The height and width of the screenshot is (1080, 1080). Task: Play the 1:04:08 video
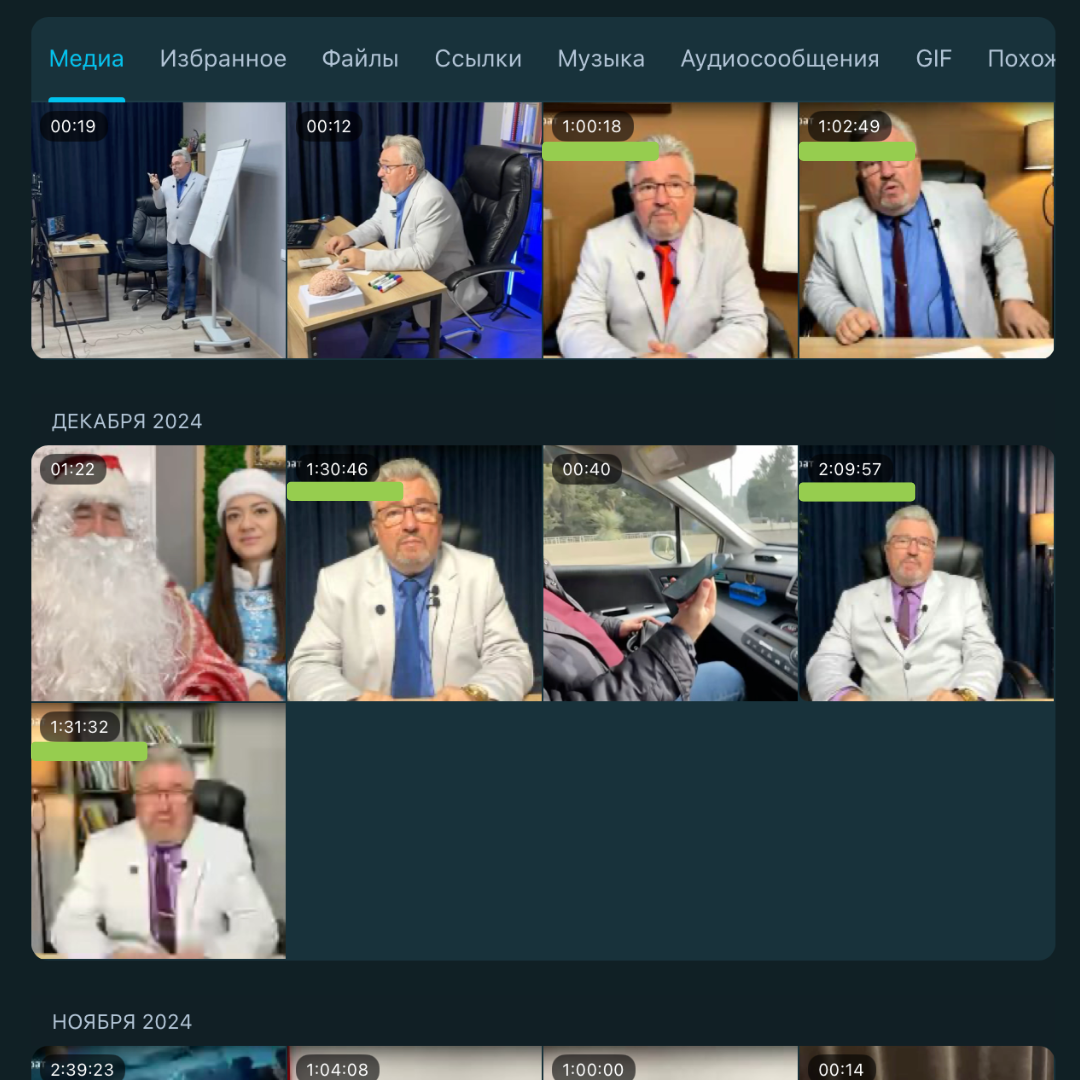(x=414, y=1064)
